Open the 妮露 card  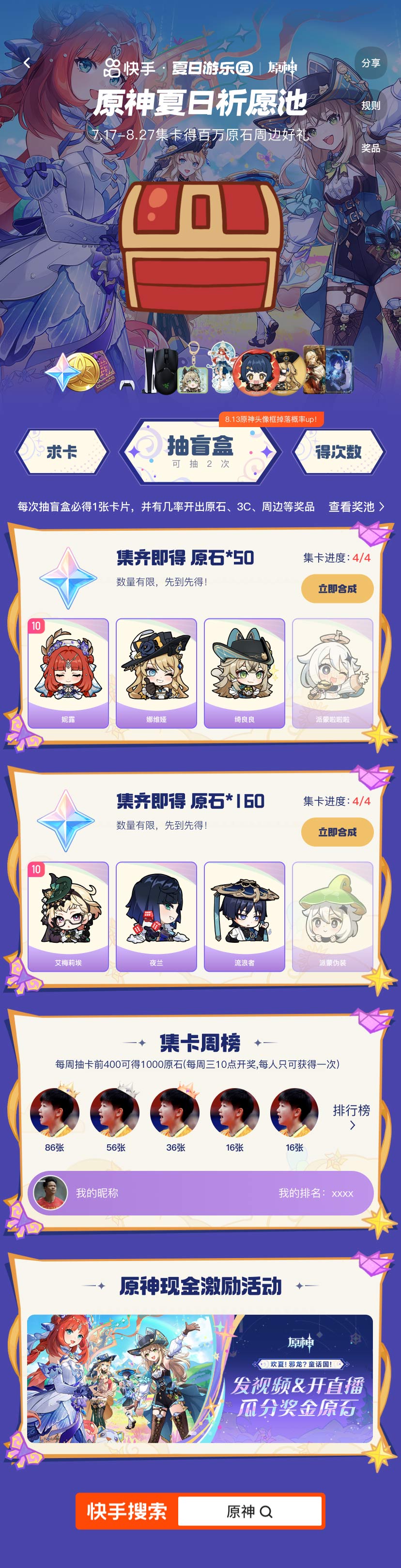pos(68,673)
